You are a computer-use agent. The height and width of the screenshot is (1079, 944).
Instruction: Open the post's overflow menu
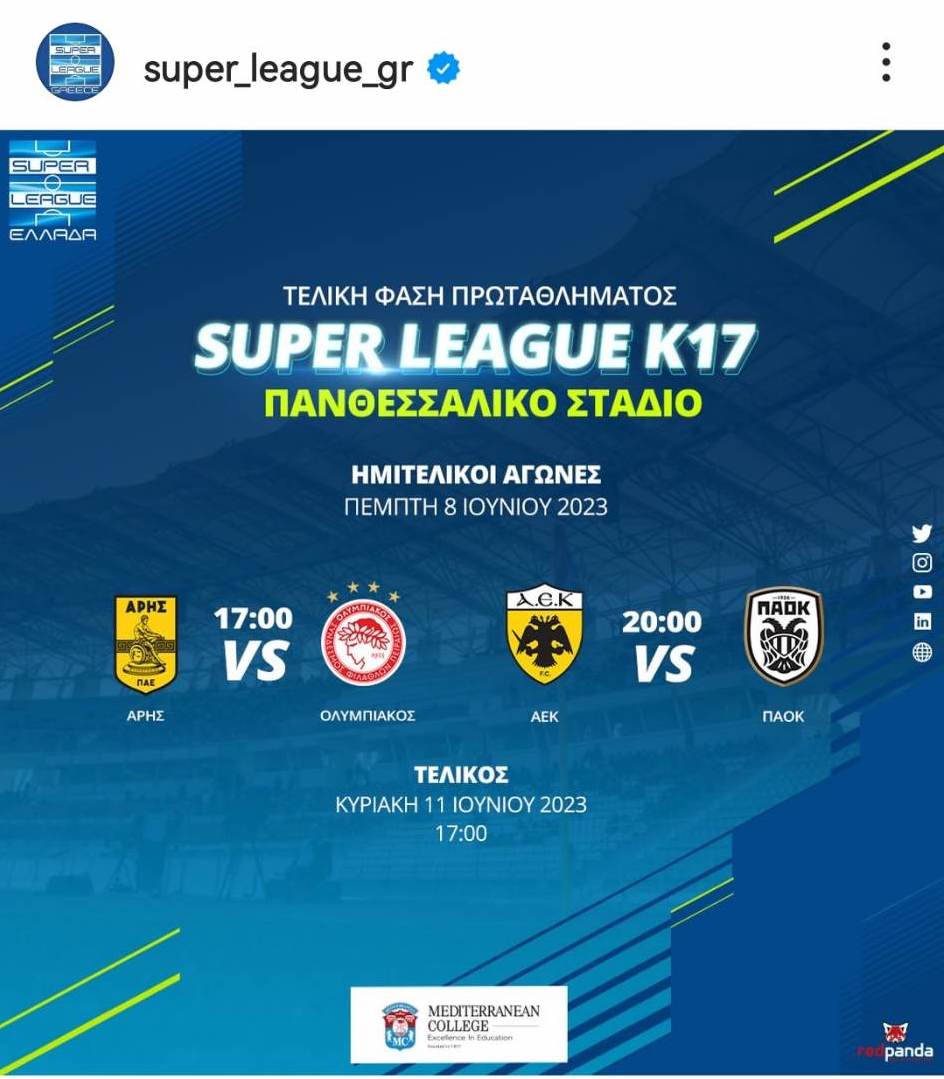coord(885,62)
